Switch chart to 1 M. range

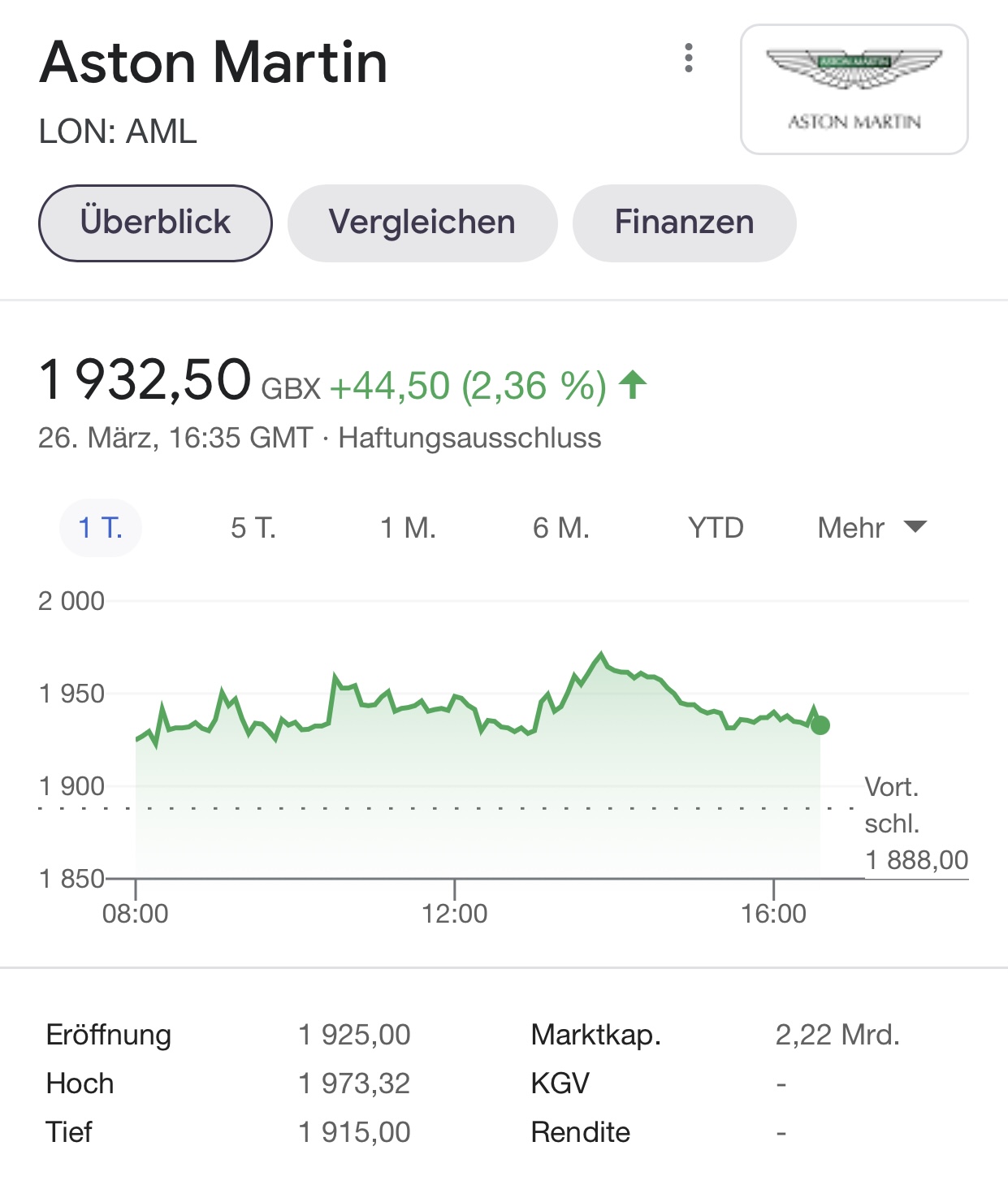tap(408, 528)
